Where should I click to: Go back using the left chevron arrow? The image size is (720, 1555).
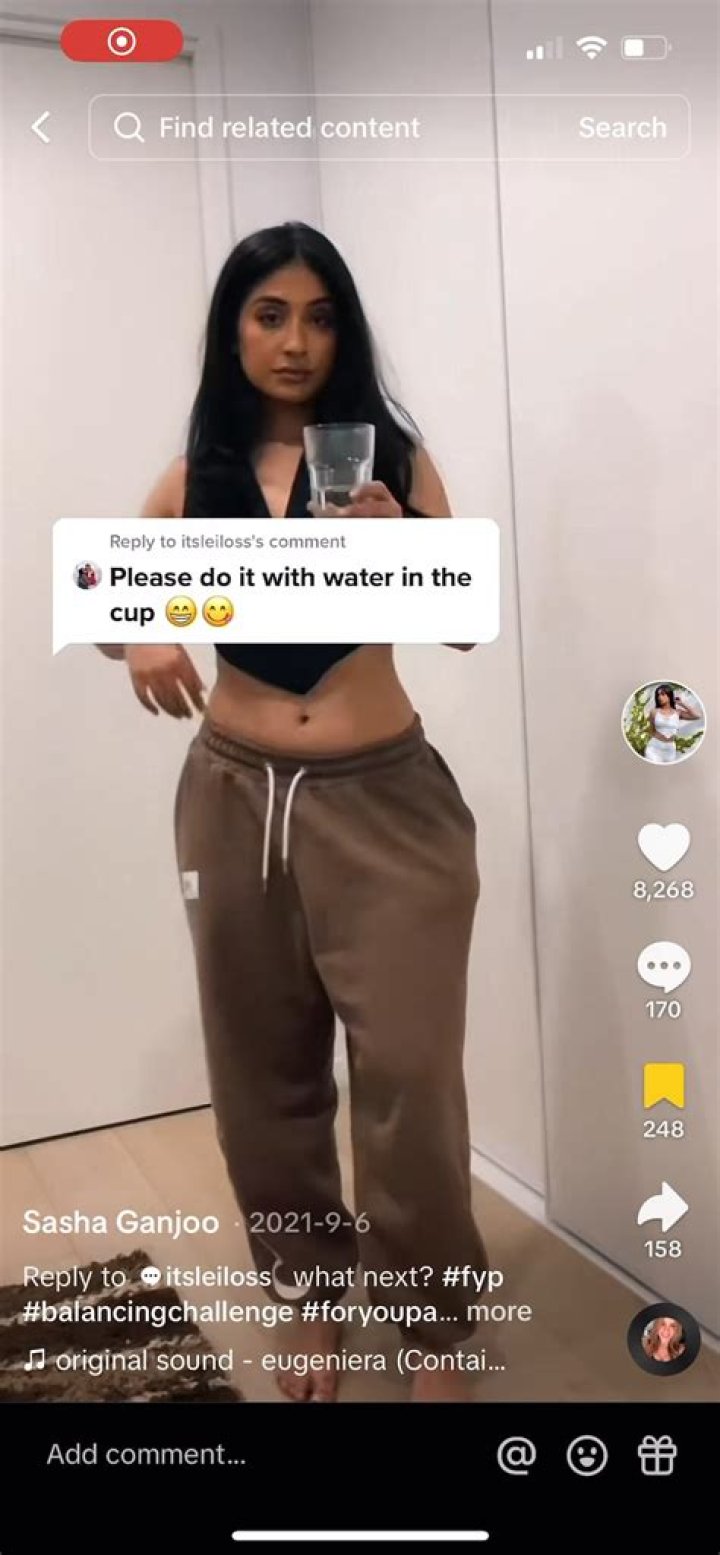click(40, 127)
